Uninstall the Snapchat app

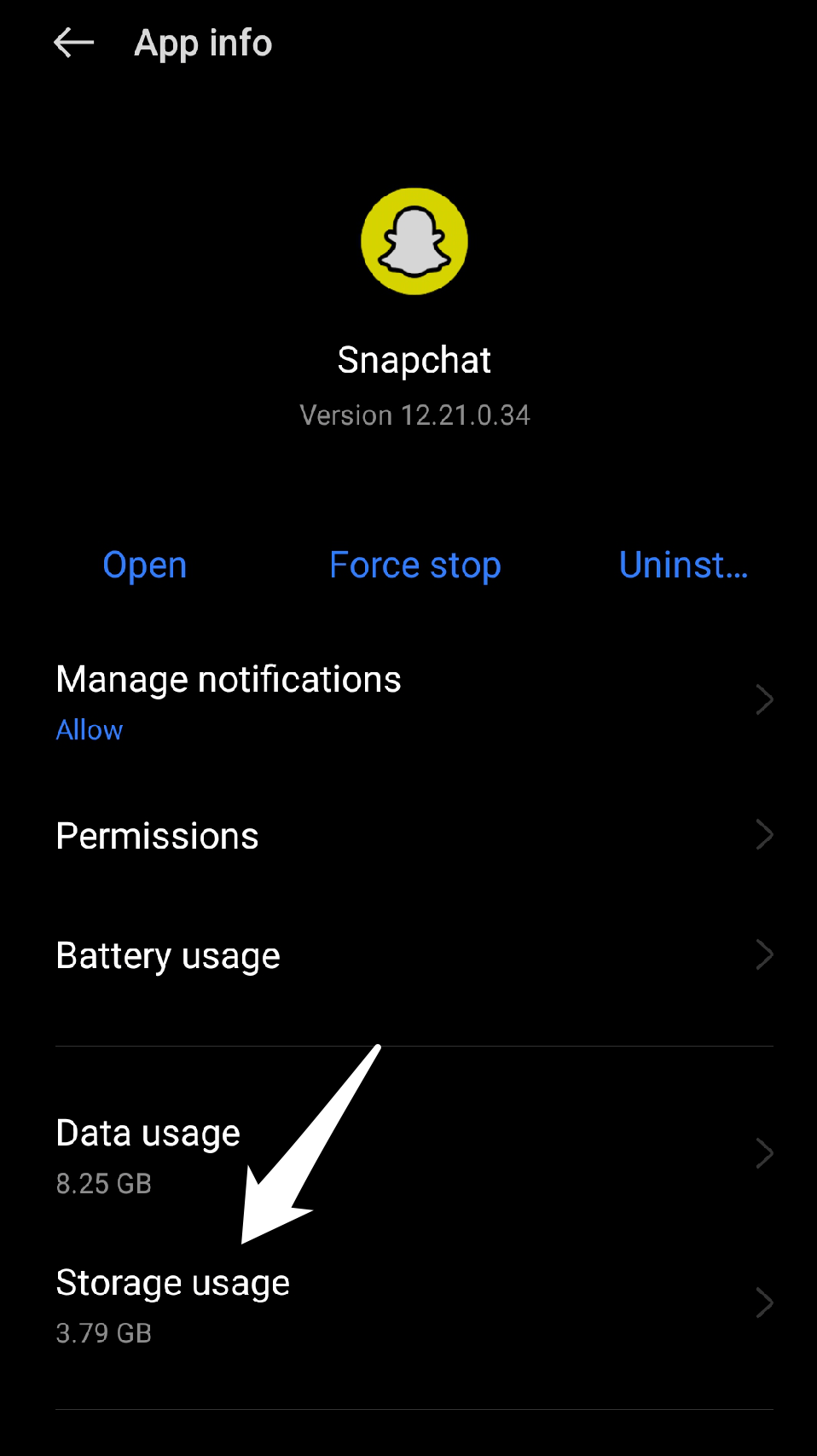(683, 566)
